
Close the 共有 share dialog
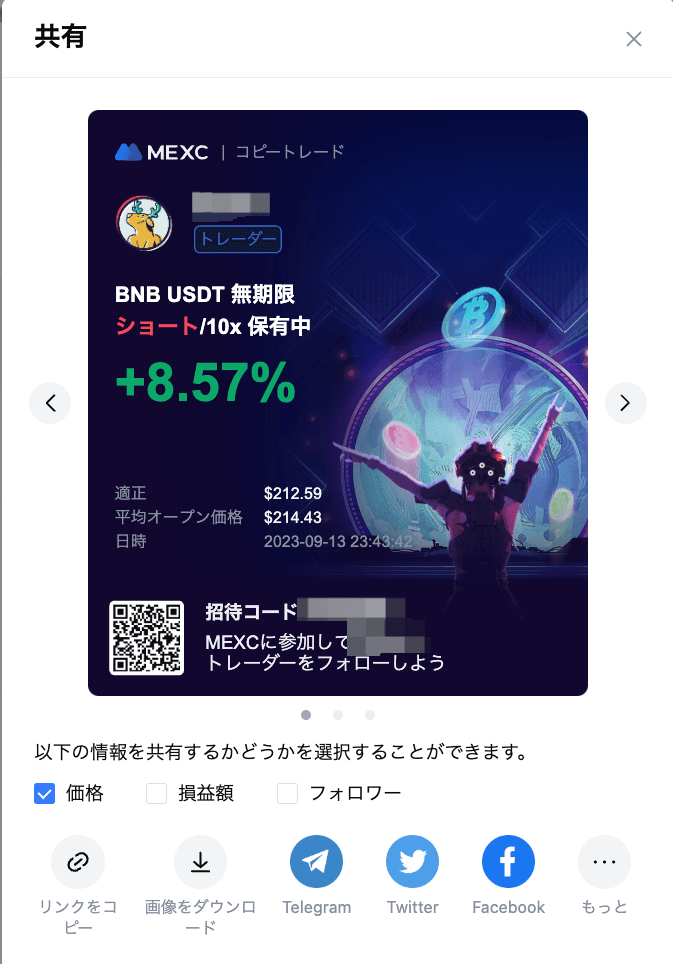(633, 39)
